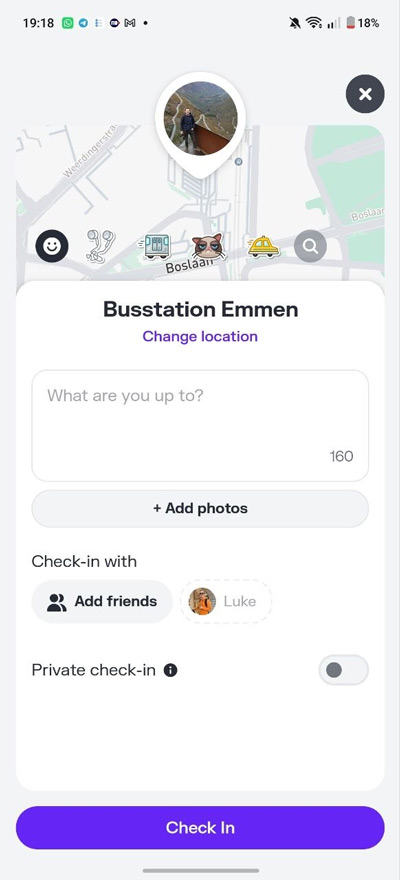Tap Change location link

200,336
